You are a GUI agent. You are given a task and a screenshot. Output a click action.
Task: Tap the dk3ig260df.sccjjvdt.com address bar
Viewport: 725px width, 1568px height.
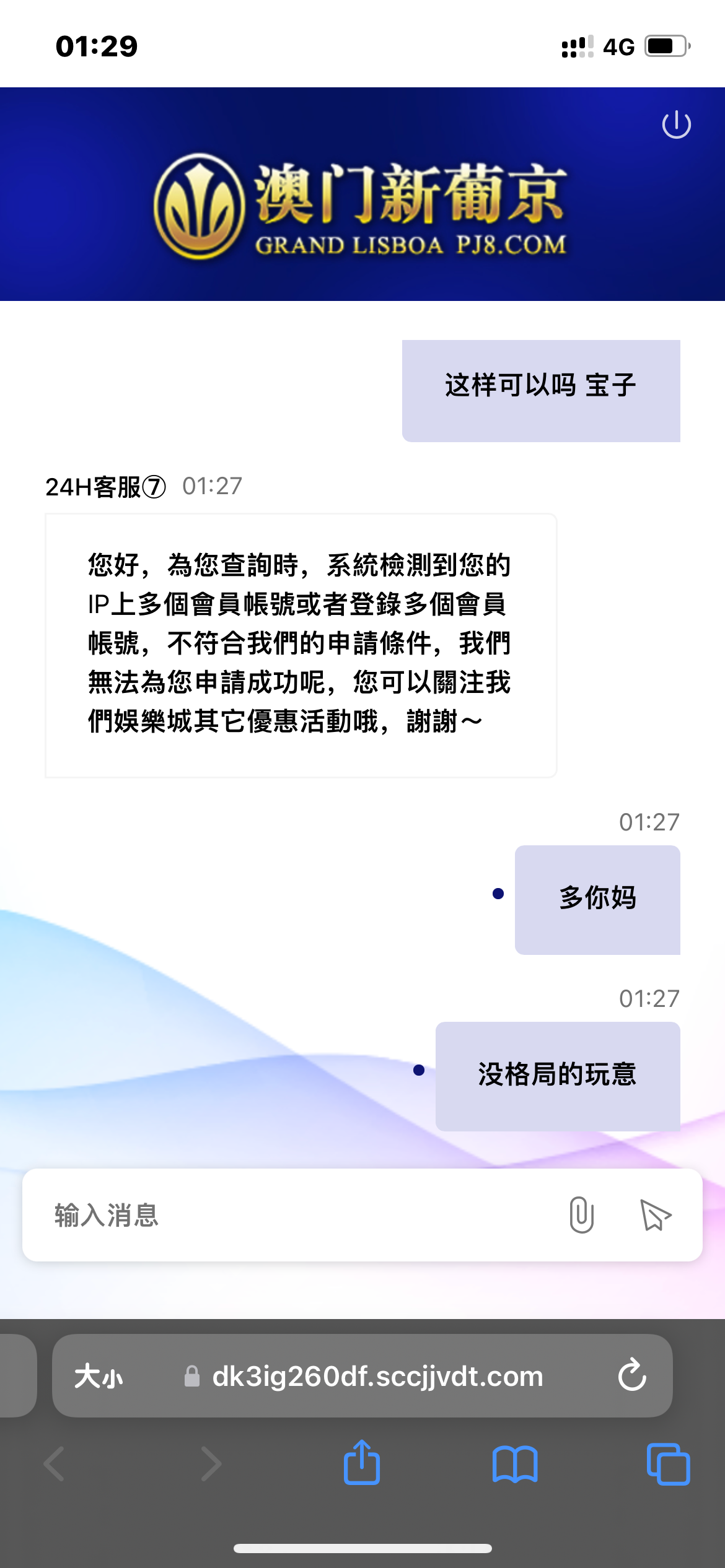[377, 1376]
